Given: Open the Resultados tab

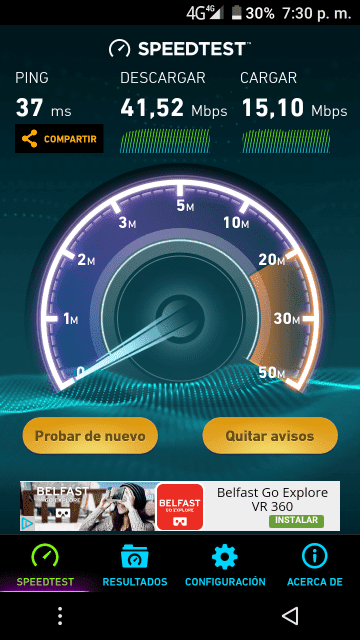Looking at the screenshot, I should [135, 565].
